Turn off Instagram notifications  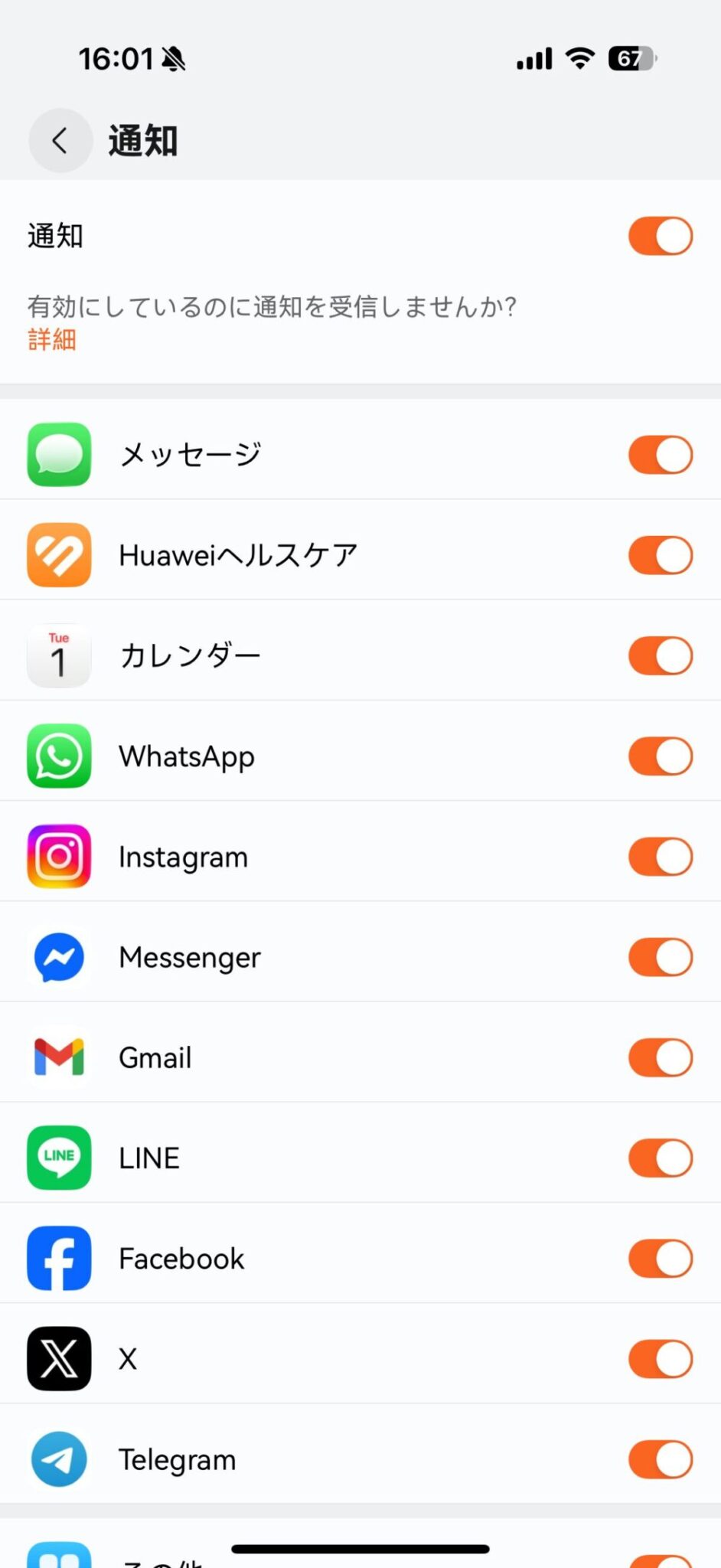pos(660,857)
